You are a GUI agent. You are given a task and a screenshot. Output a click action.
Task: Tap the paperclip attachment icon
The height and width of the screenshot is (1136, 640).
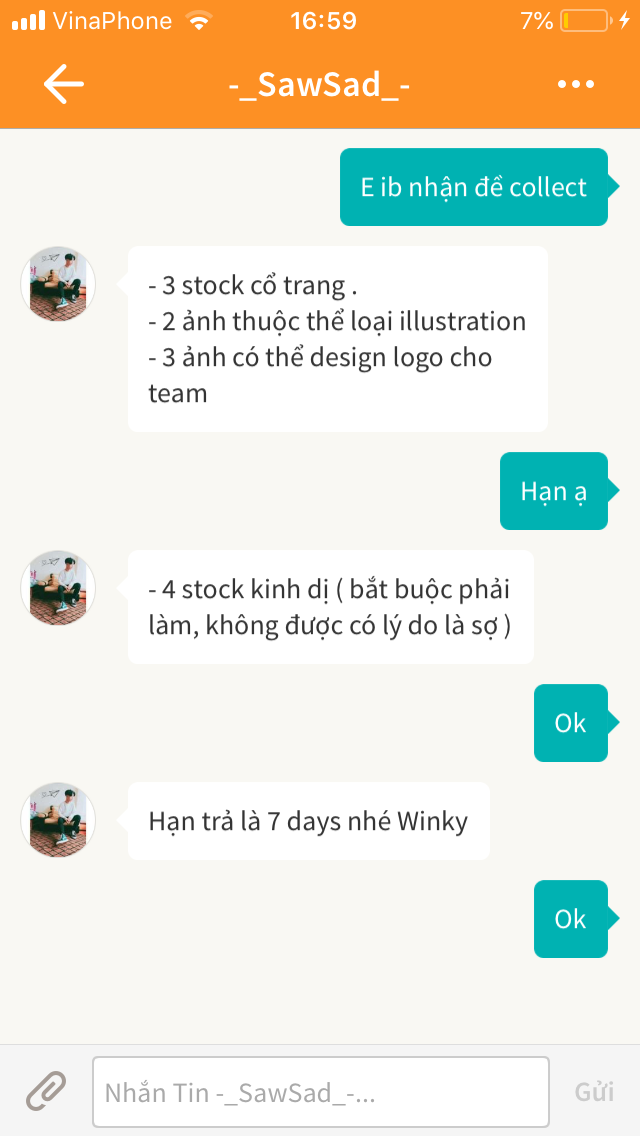46,1091
